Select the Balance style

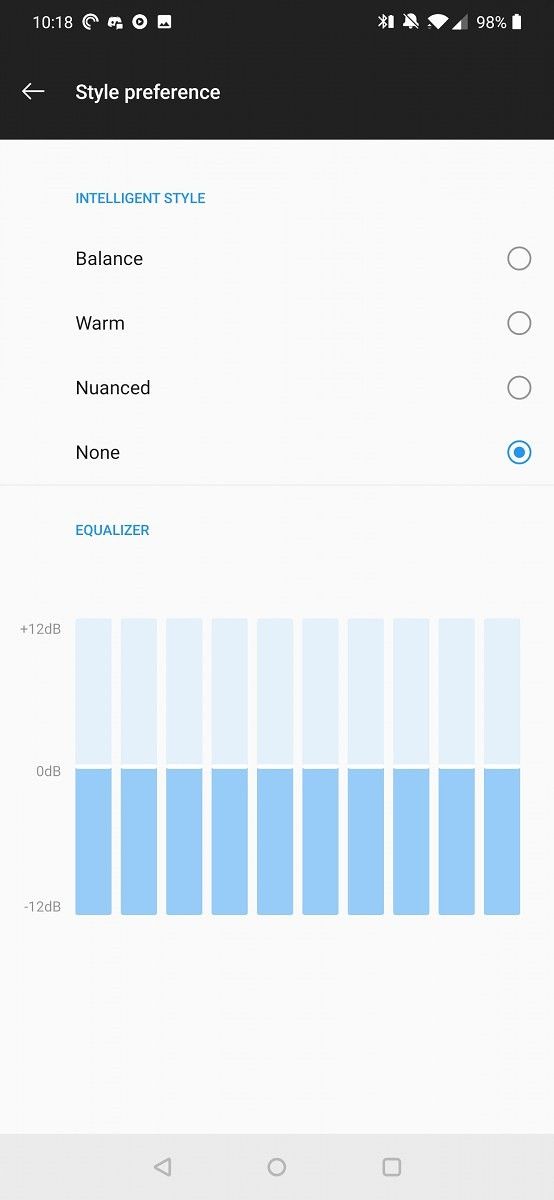(x=277, y=259)
